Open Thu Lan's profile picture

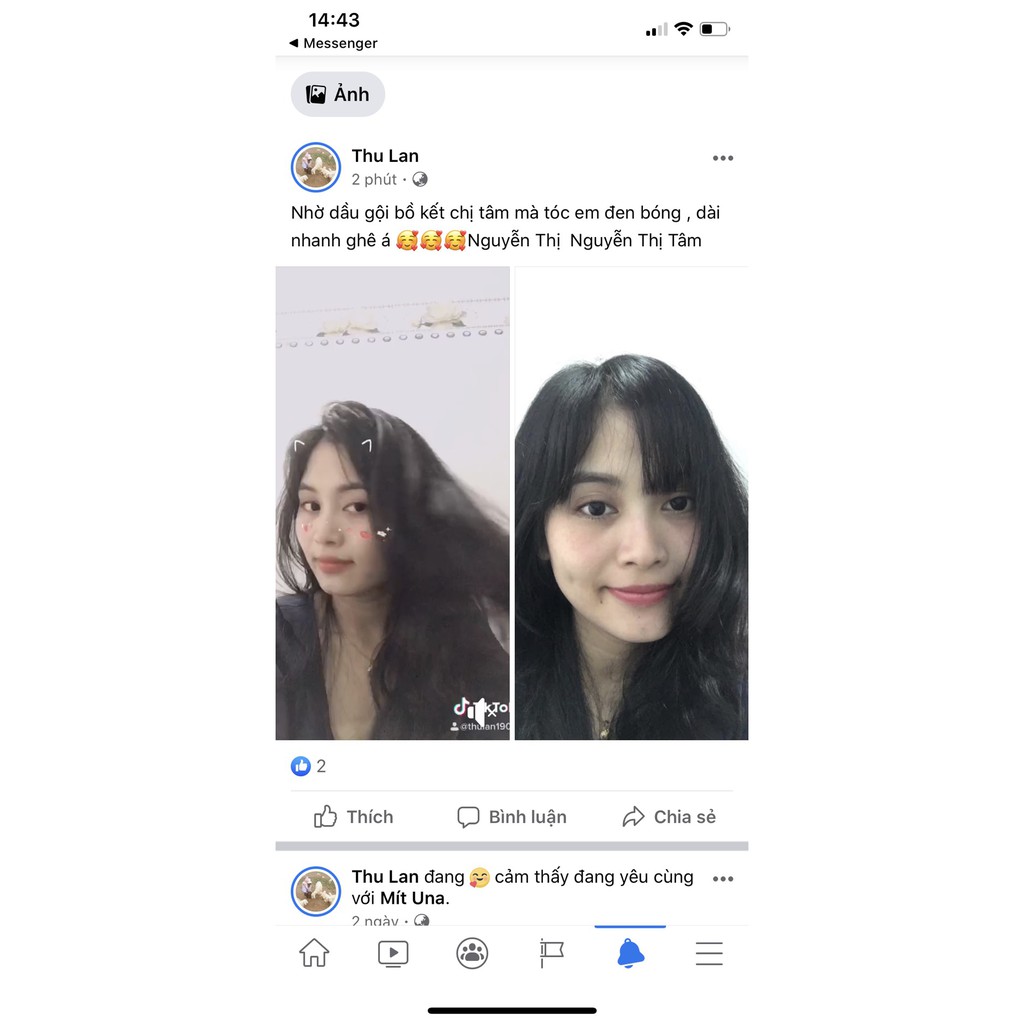pos(315,167)
